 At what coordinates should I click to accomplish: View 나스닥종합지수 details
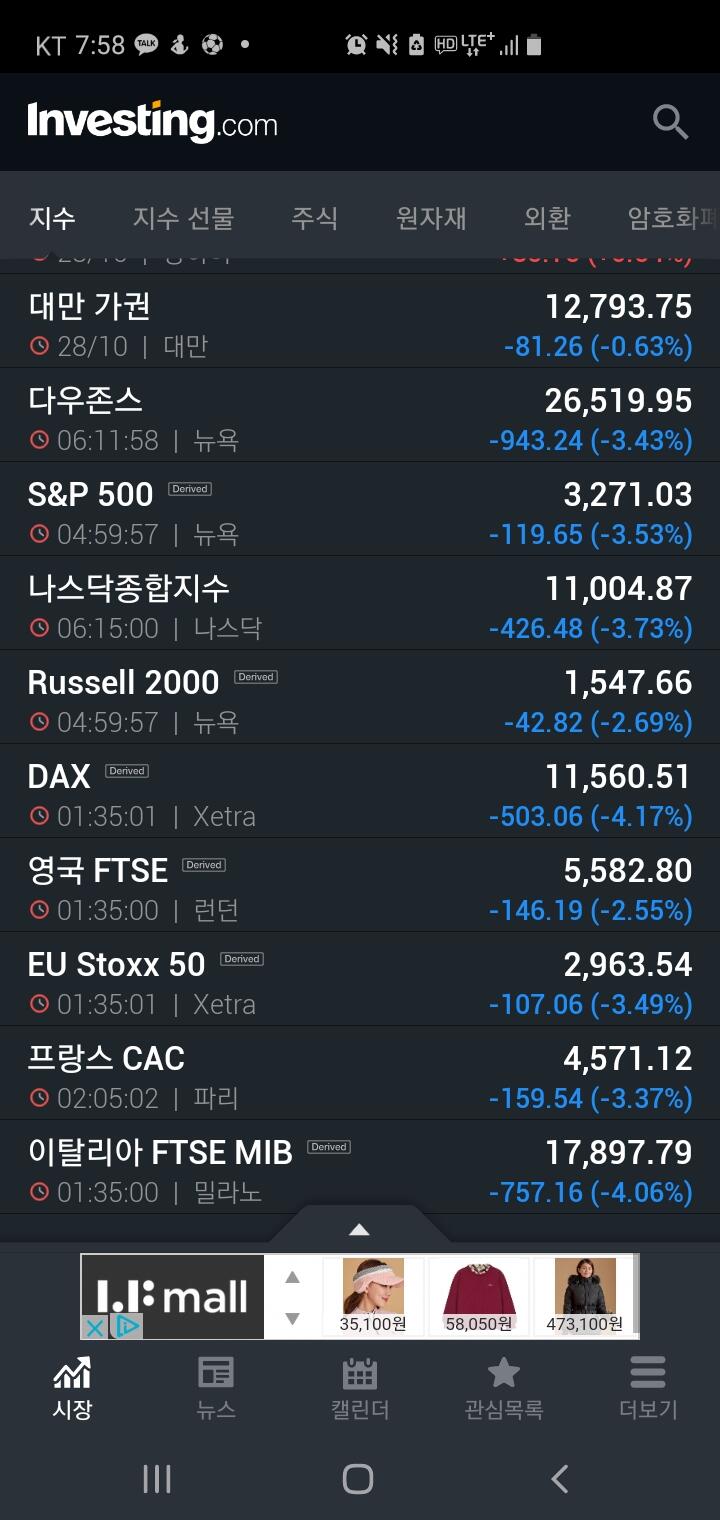pyautogui.click(x=360, y=603)
